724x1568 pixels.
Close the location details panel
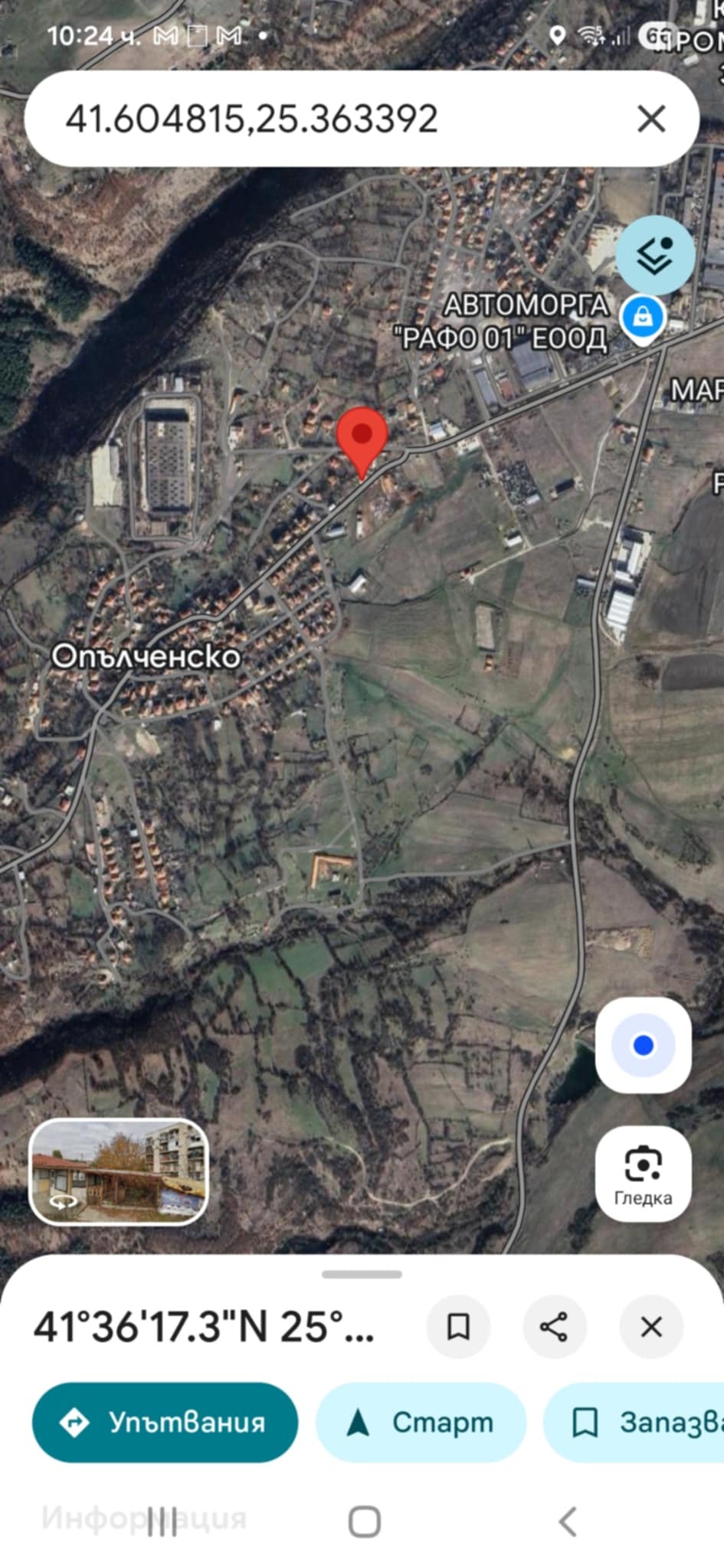[x=651, y=1326]
